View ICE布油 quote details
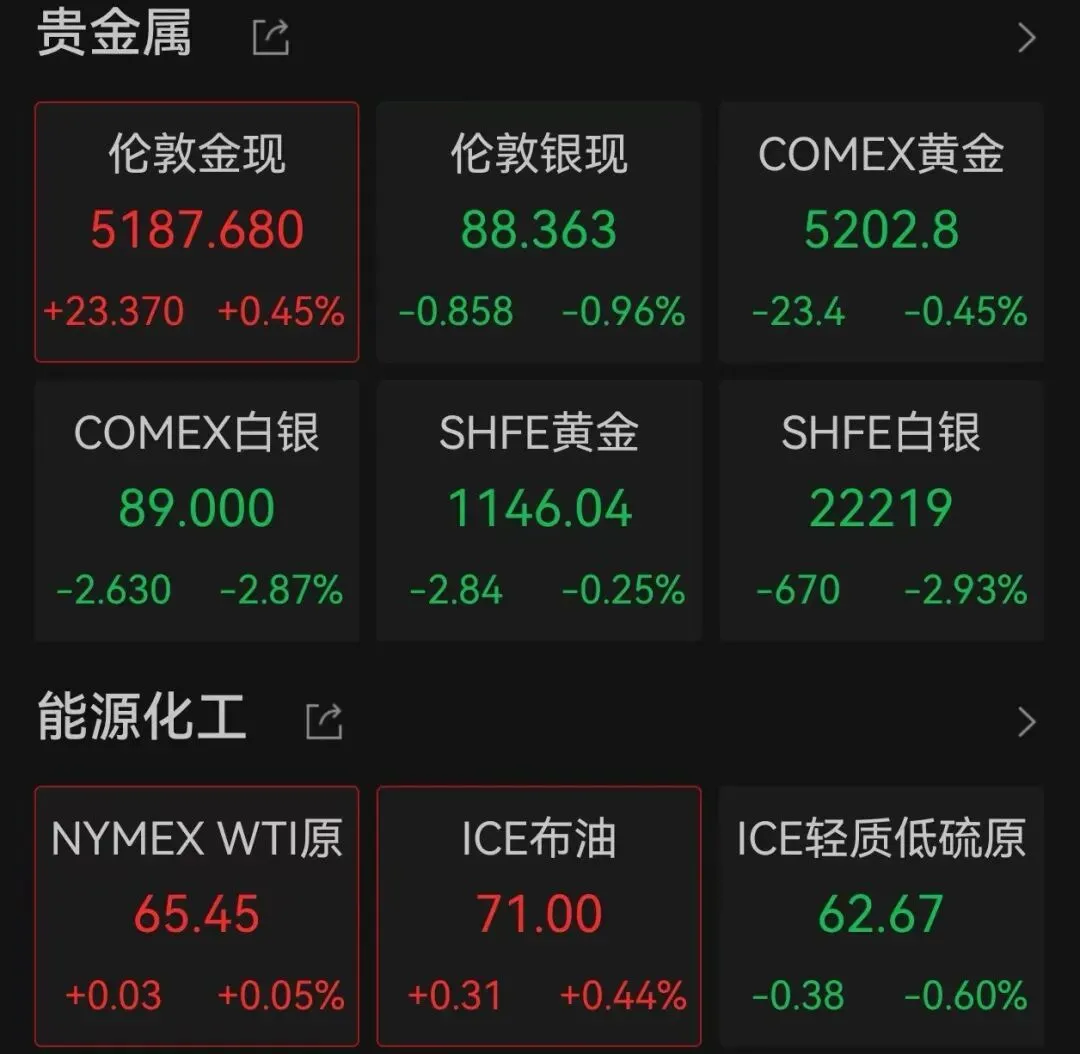Viewport: 1080px width, 1054px height. 539,915
